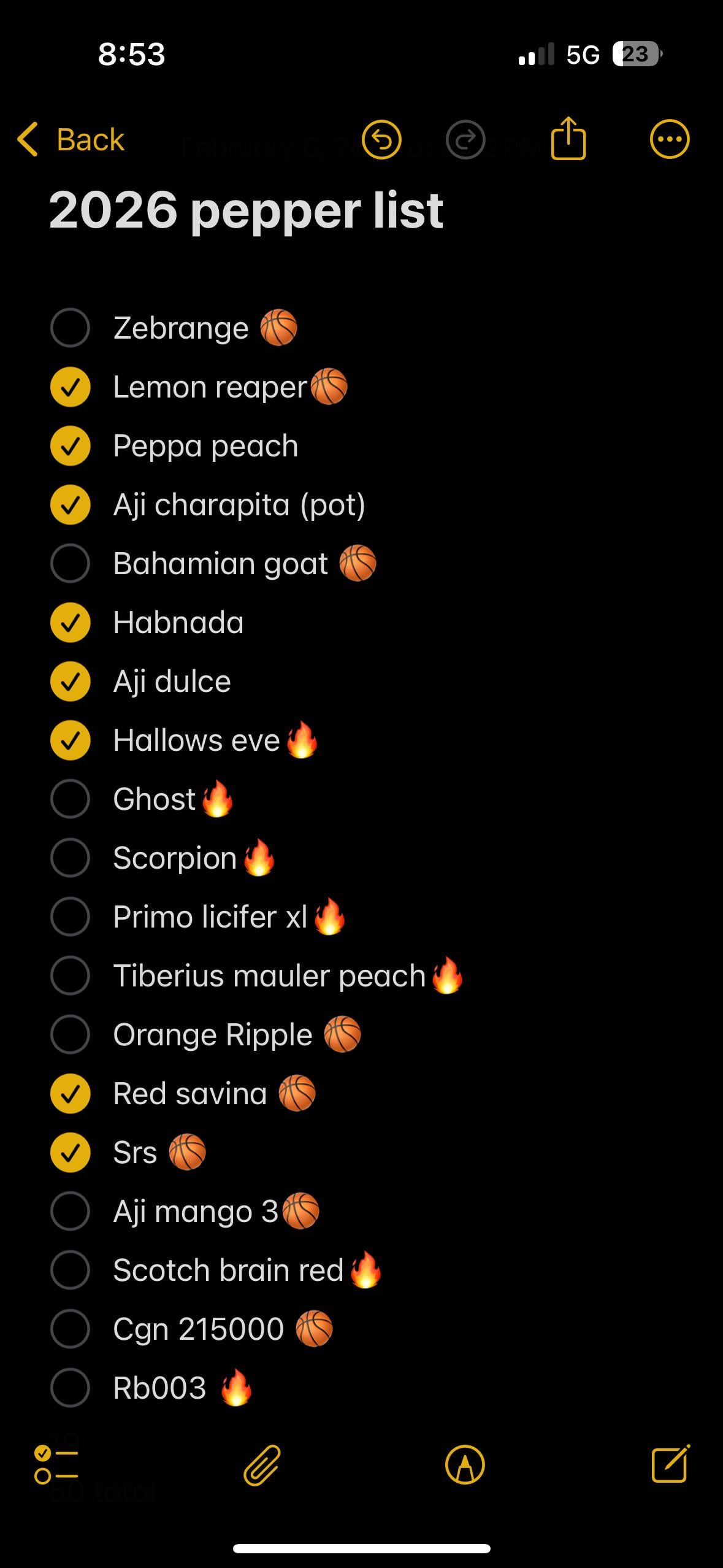Tick Tiberius mauler peach
Viewport: 723px width, 1568px height.
pos(71,976)
